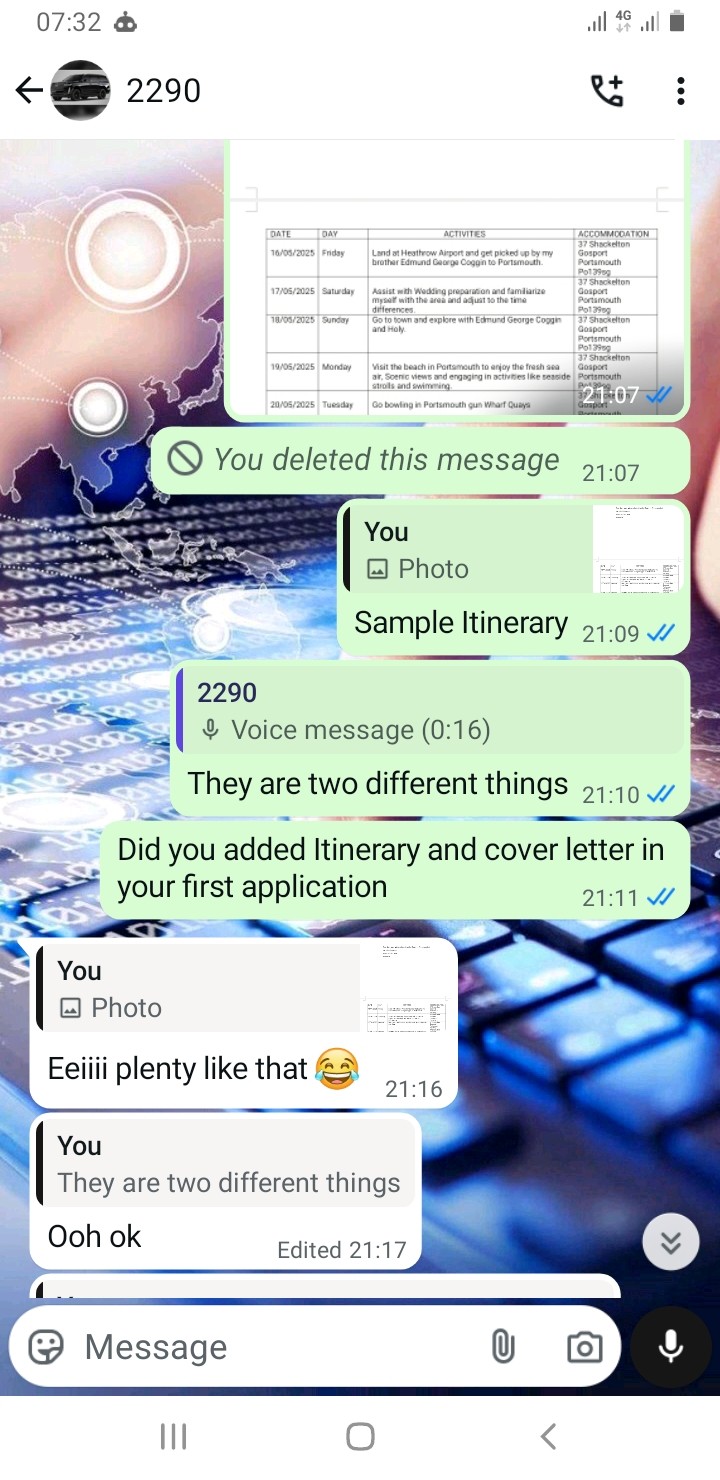
Task: Go back to the chat list
Action: point(29,91)
